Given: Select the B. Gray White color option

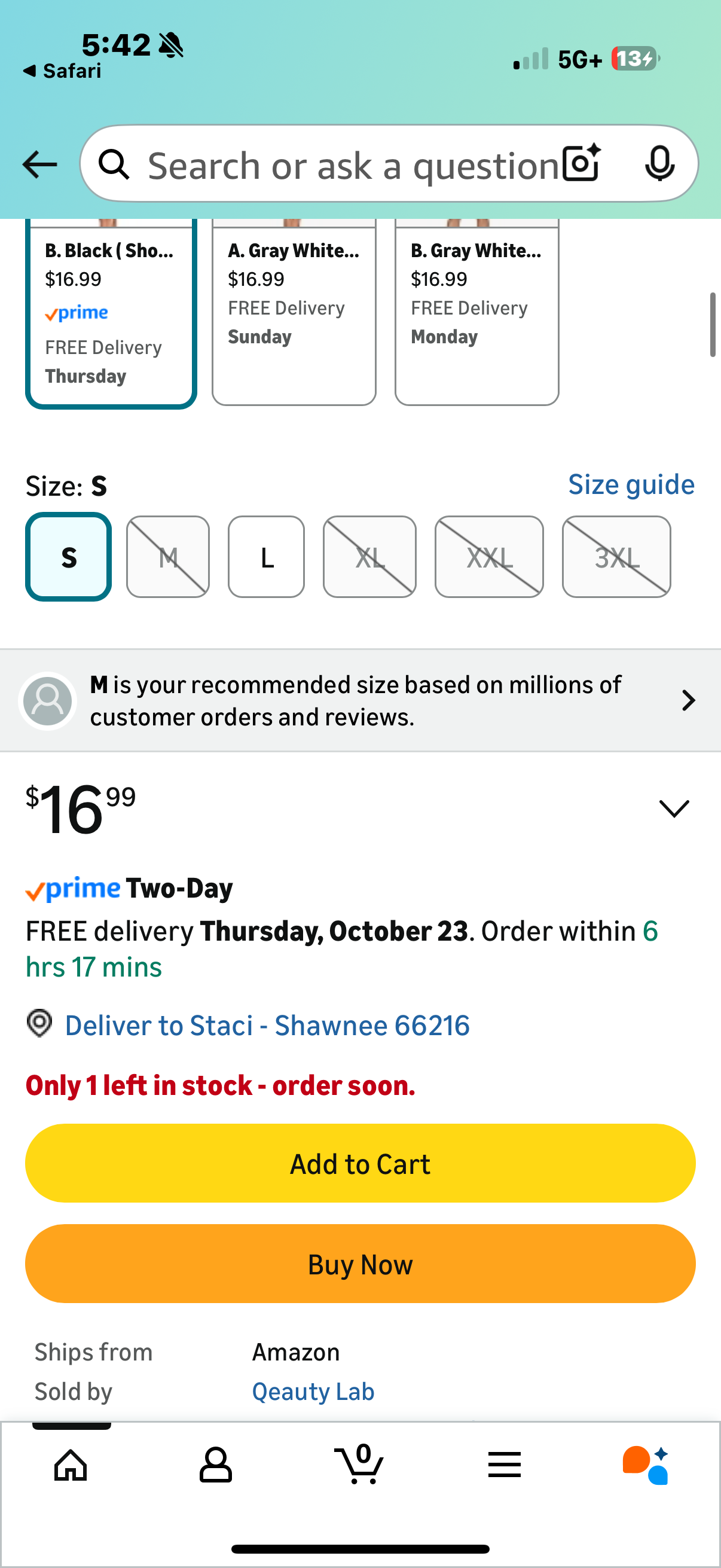Looking at the screenshot, I should [476, 312].
